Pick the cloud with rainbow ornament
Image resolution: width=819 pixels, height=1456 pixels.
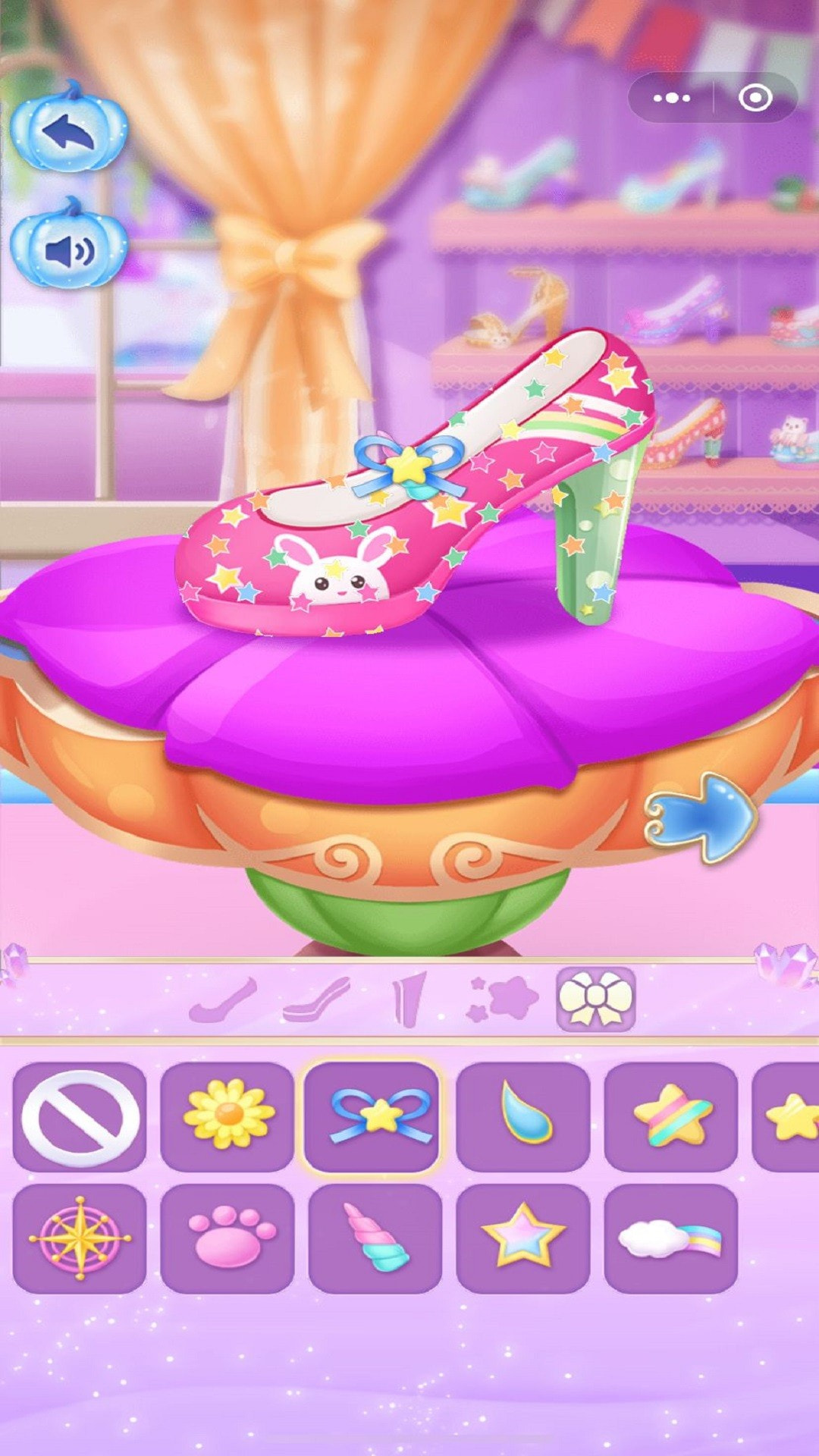[671, 1238]
